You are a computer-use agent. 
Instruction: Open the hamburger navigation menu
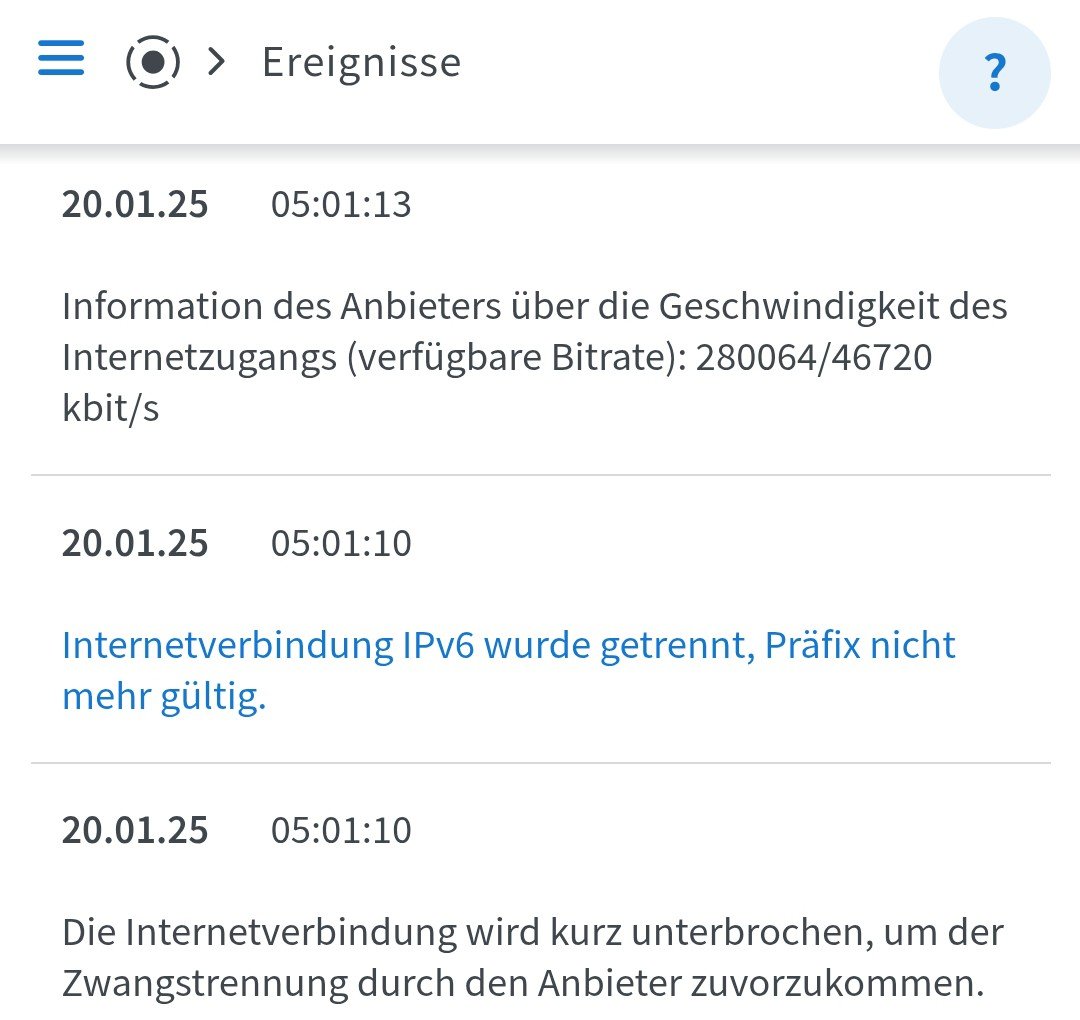click(61, 60)
